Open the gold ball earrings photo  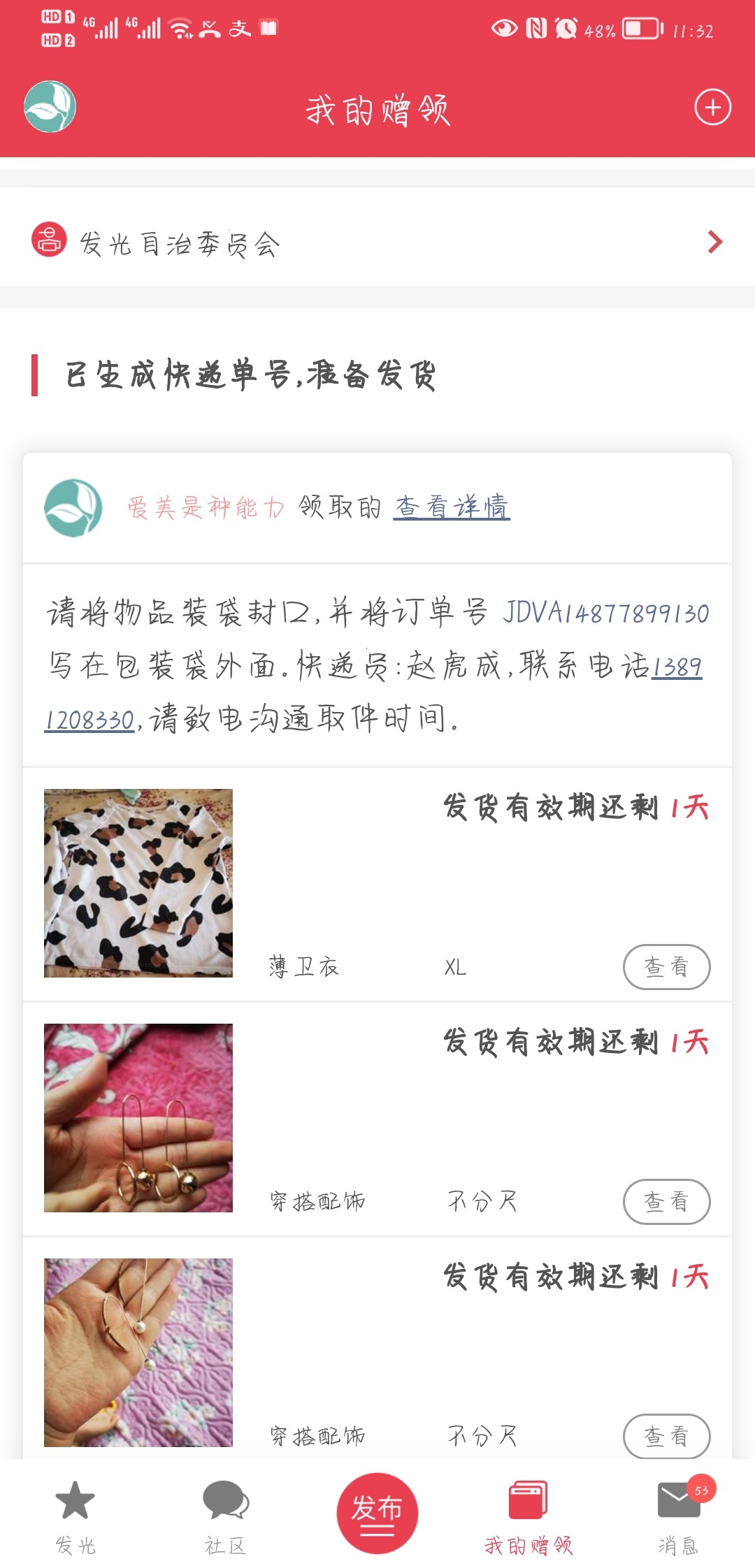tap(138, 1117)
